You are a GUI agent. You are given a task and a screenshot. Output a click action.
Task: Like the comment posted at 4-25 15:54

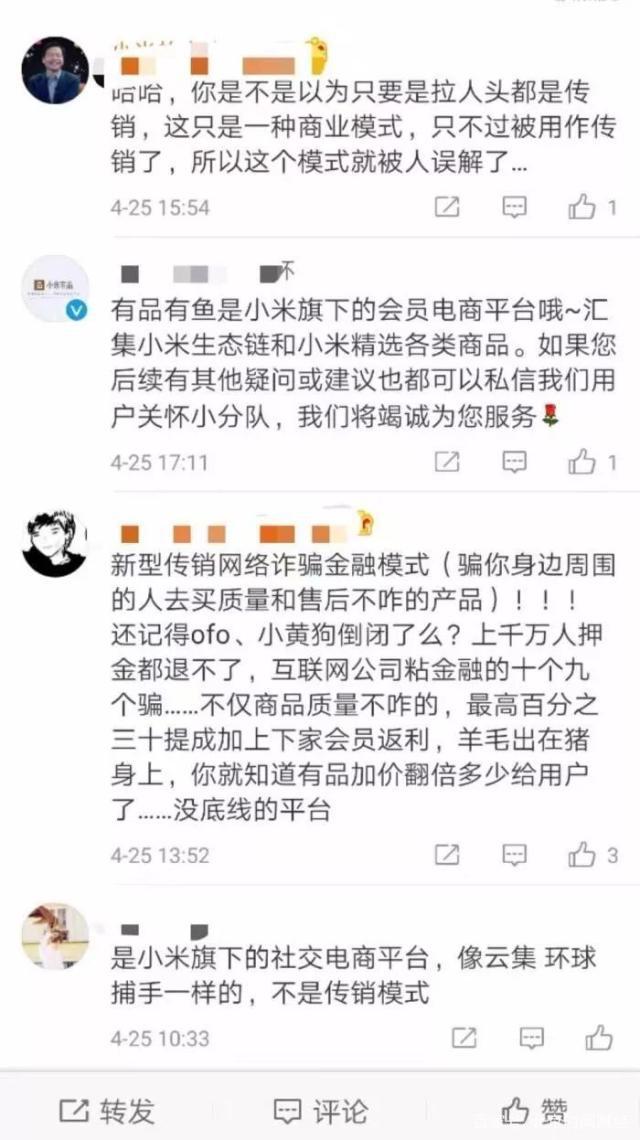point(583,207)
